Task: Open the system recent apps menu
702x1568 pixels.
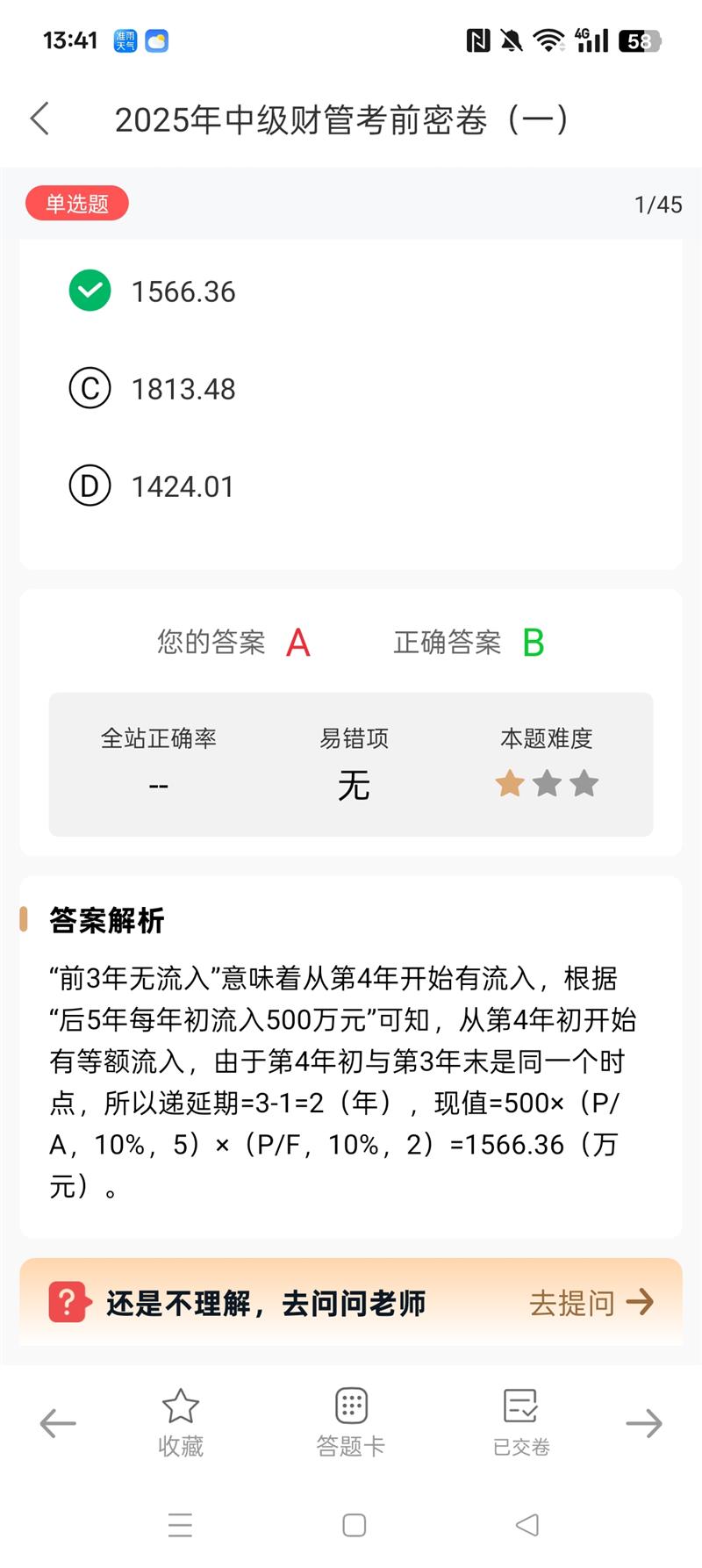Action: (x=180, y=1525)
